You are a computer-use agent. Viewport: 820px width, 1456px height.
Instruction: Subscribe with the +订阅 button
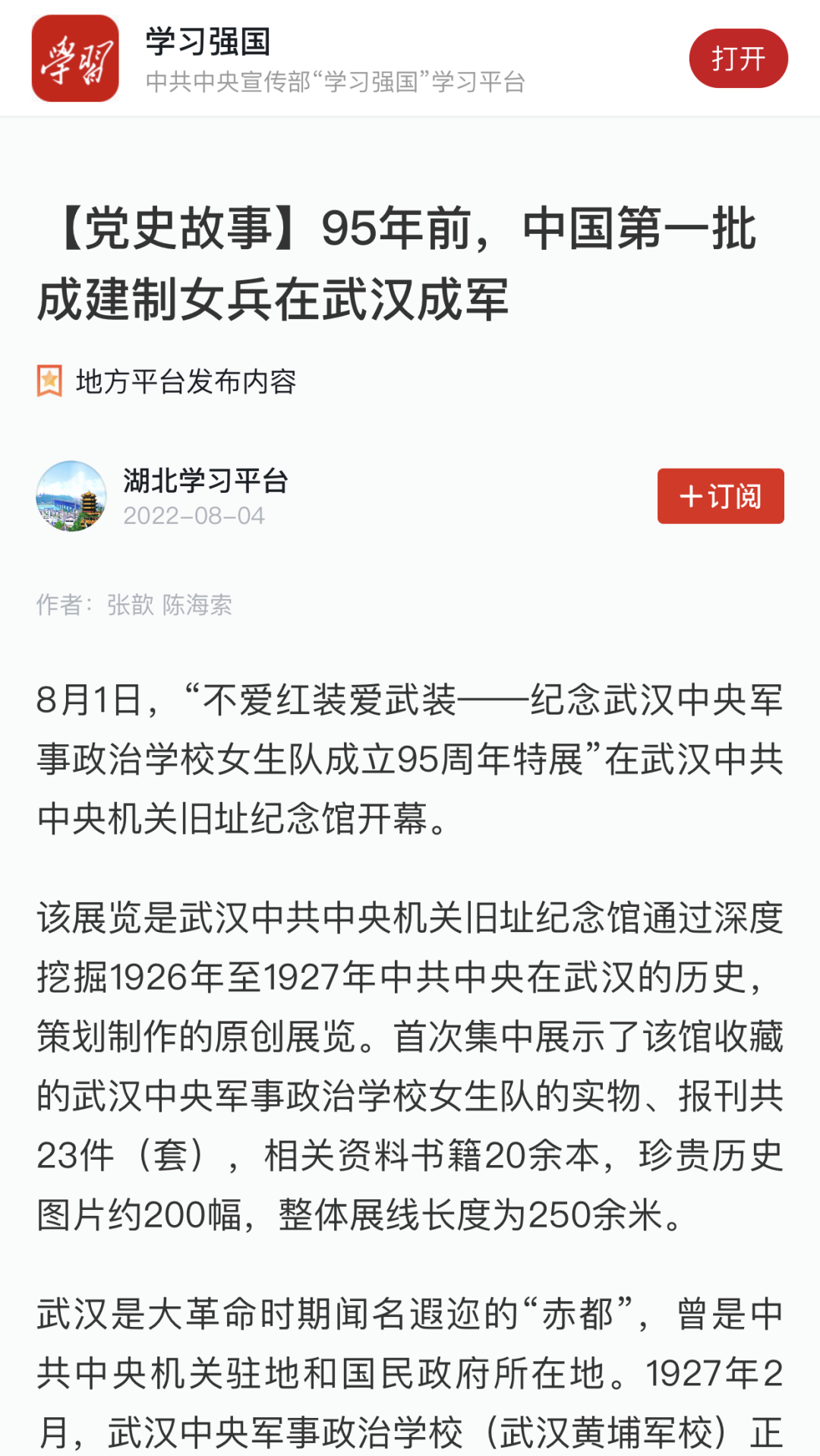(x=720, y=496)
